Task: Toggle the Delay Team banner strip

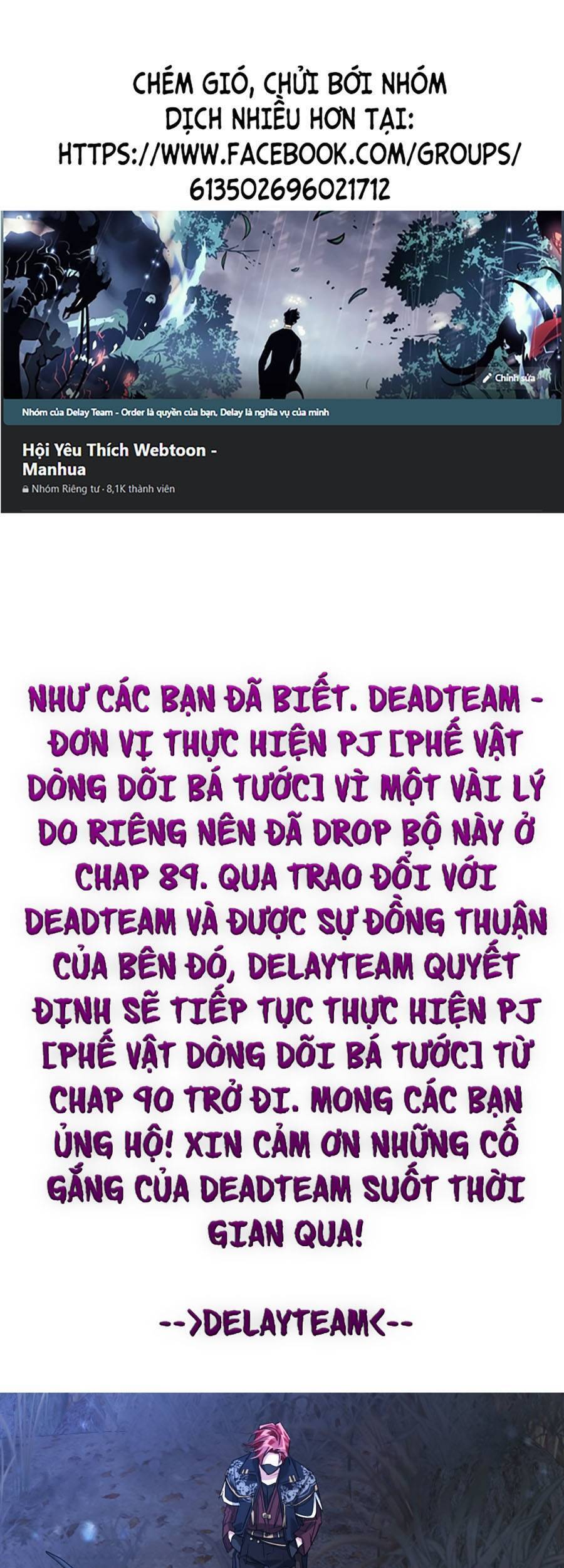Action: pyautogui.click(x=282, y=412)
